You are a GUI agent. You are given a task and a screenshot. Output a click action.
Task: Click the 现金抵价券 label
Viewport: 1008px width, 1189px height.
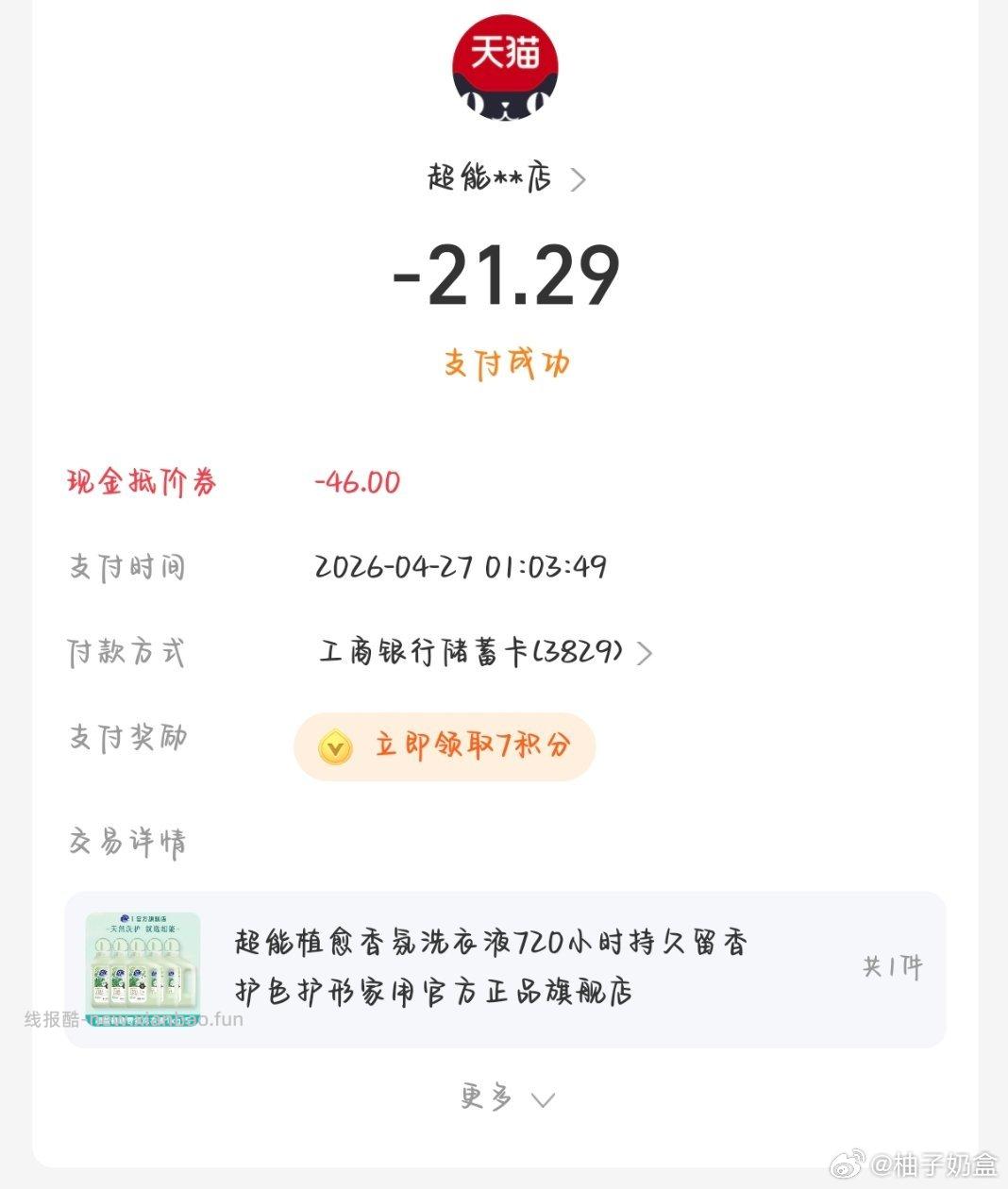click(x=140, y=481)
